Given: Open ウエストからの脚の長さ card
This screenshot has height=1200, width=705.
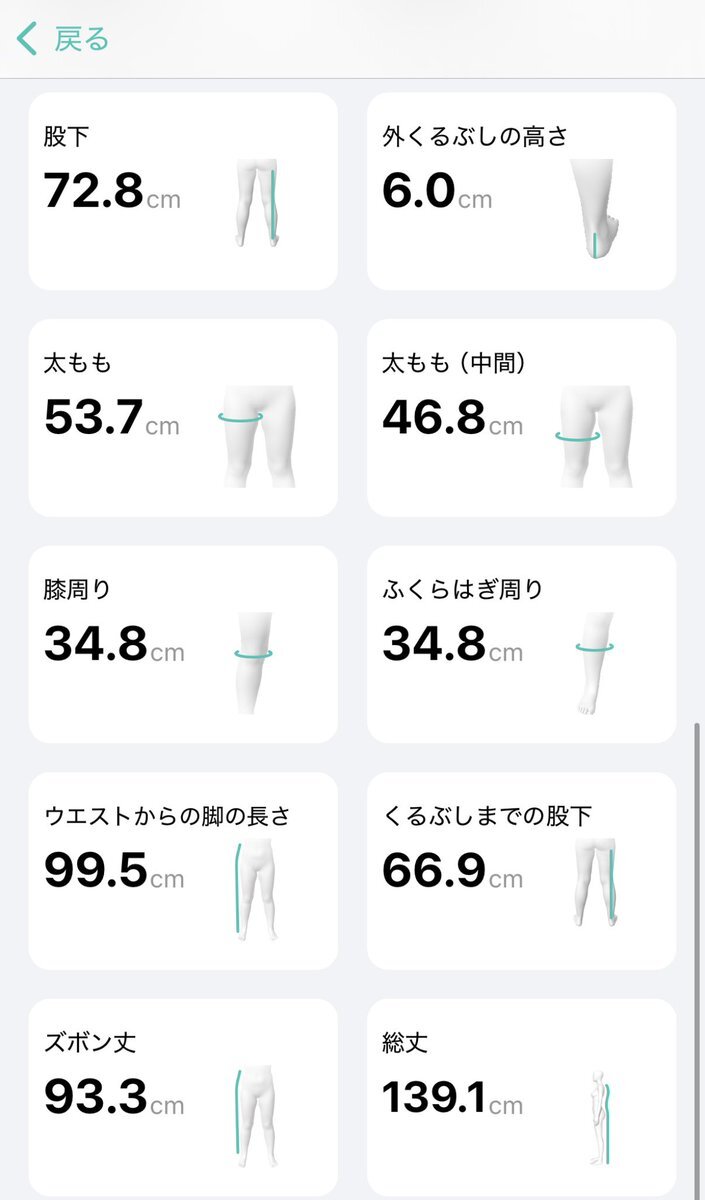Looking at the screenshot, I should tap(183, 871).
